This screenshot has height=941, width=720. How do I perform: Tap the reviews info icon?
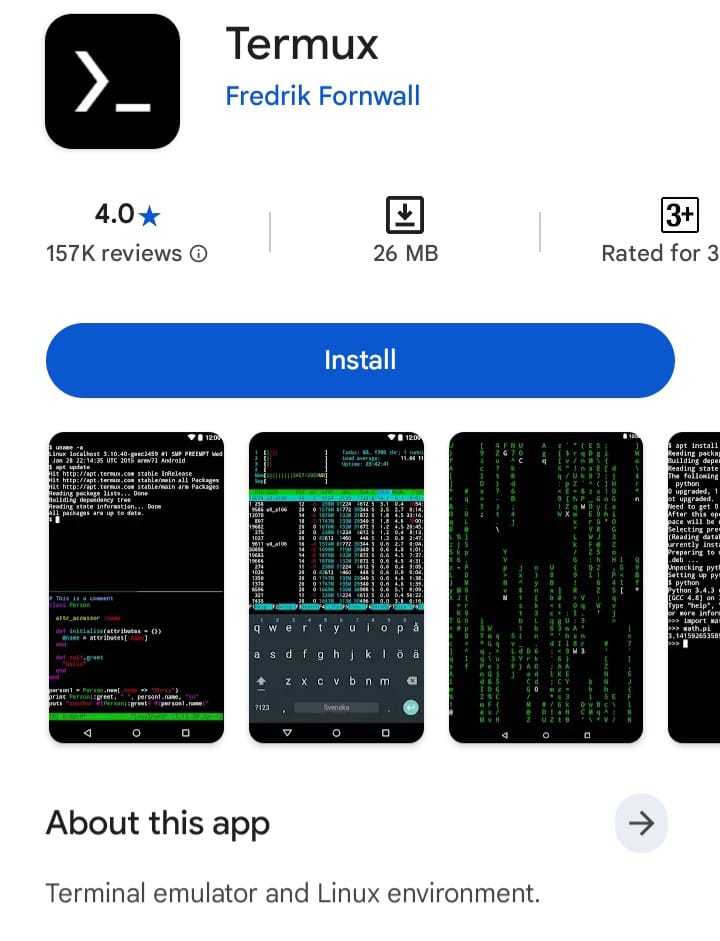199,254
